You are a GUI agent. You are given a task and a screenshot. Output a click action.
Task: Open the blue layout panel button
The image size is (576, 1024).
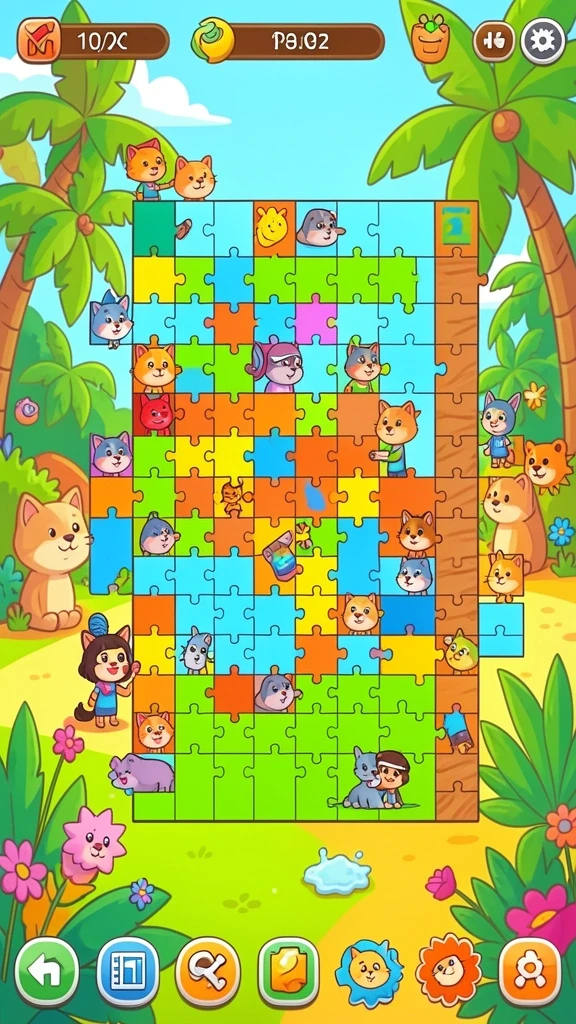128,972
